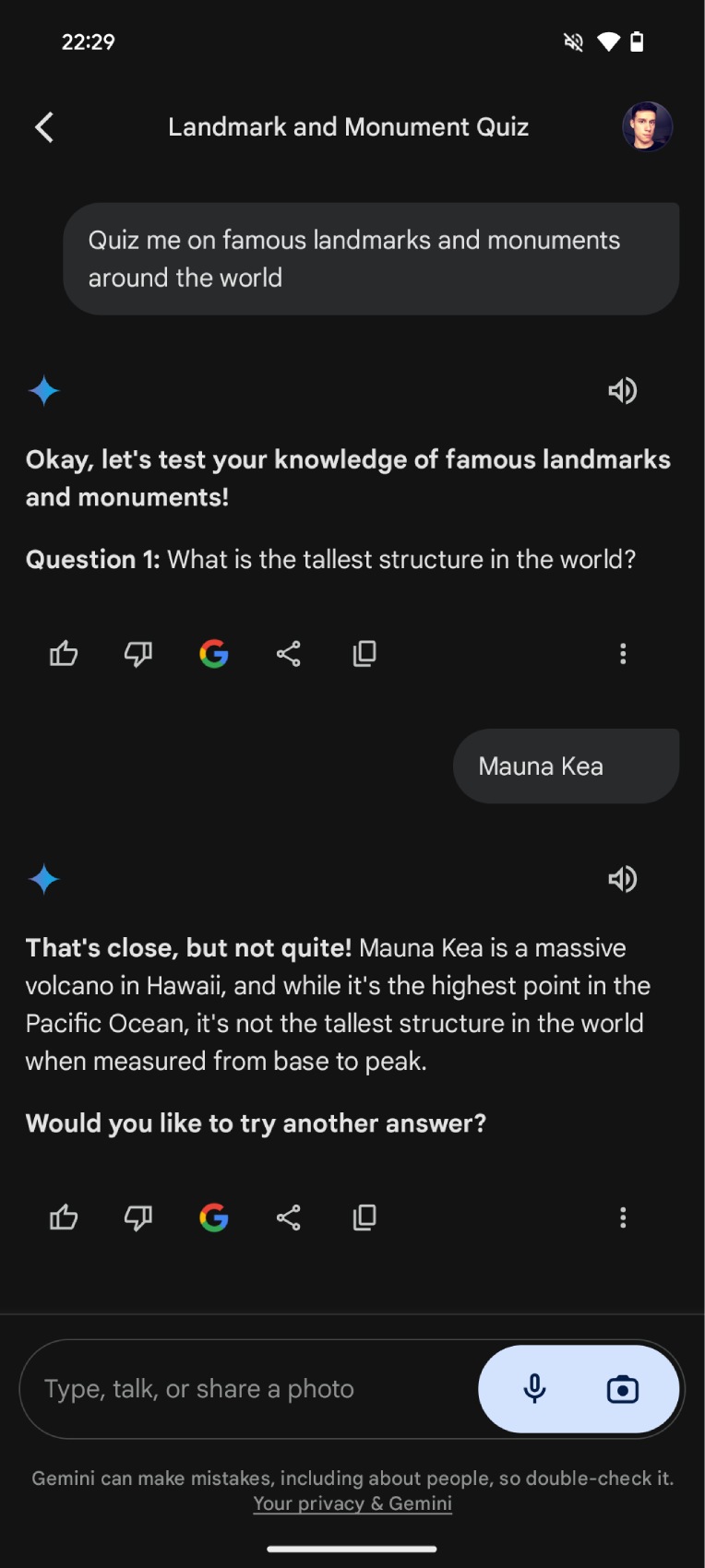Copy the Mauna Kea reply
Screen dimensions: 705x1568
click(364, 1218)
